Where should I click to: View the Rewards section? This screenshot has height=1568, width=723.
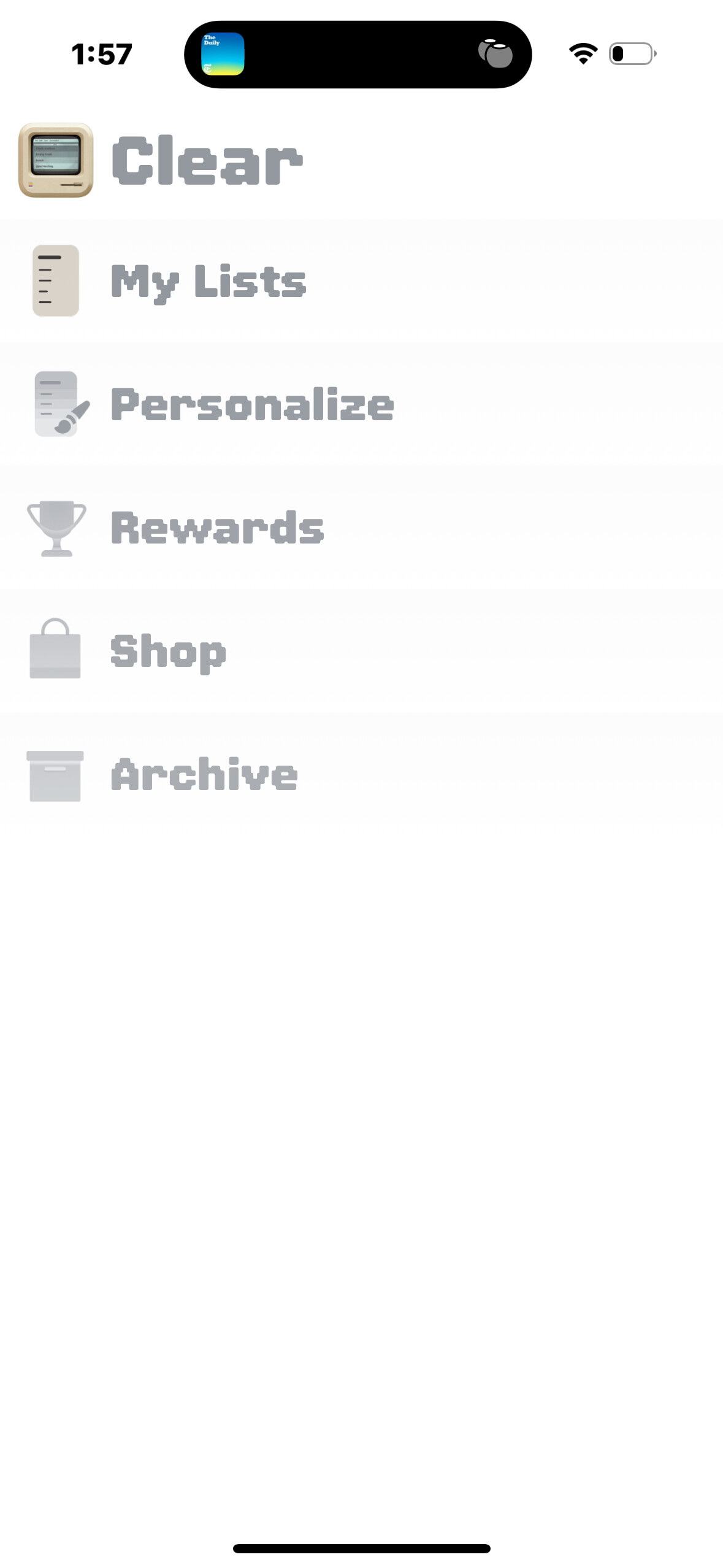[x=217, y=528]
